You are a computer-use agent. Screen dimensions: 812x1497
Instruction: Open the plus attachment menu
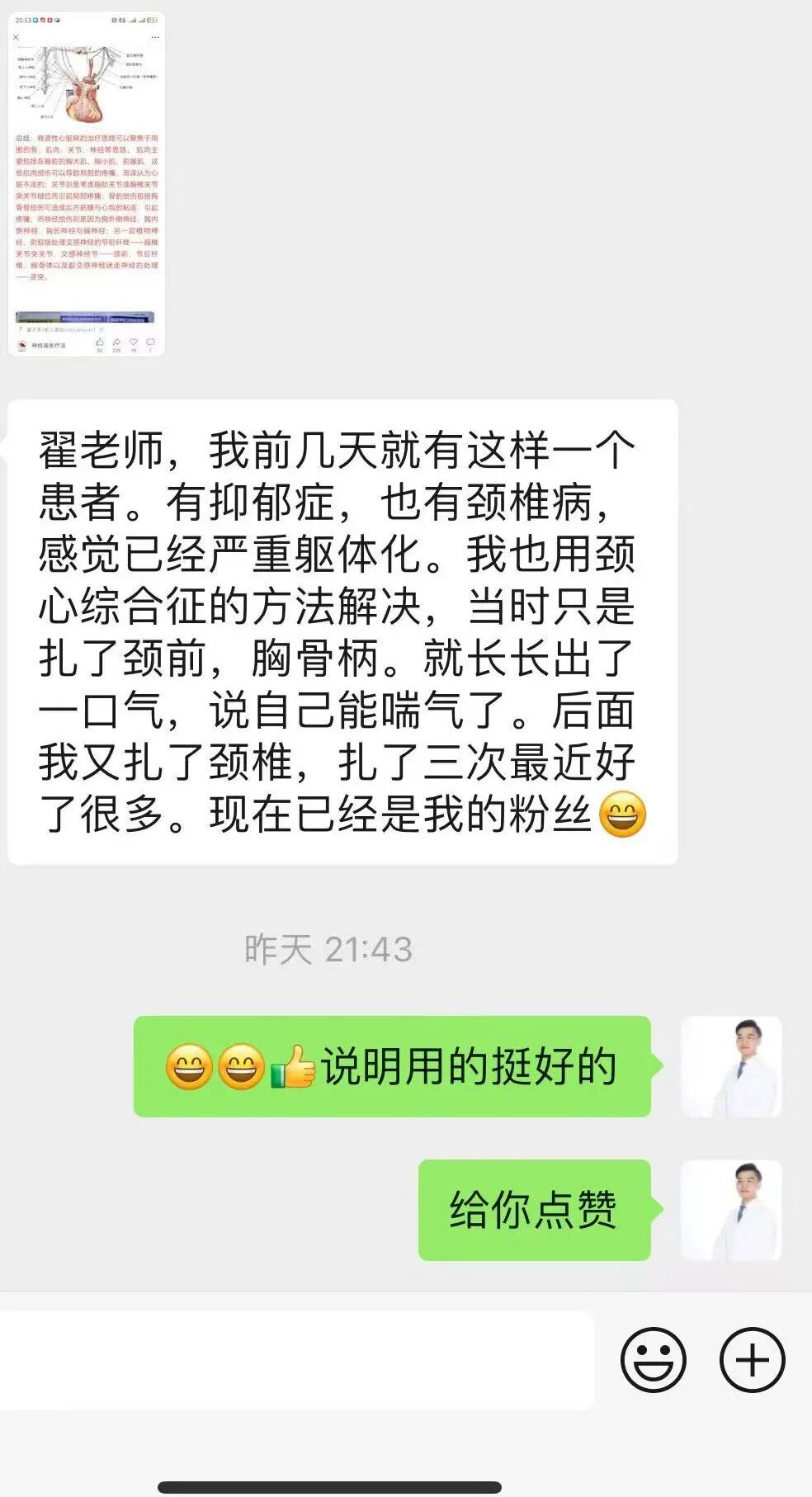[x=752, y=1359]
